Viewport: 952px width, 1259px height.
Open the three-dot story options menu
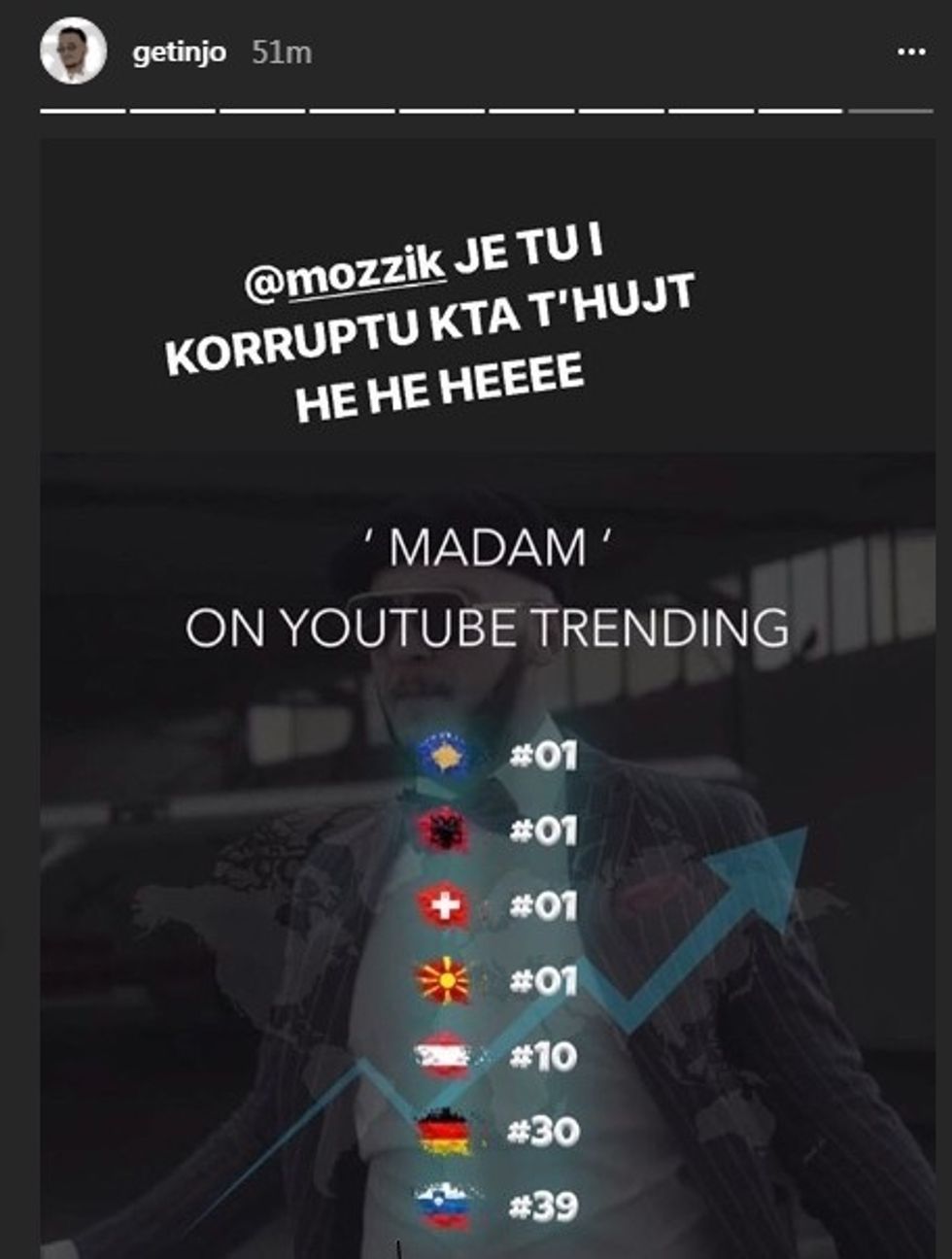coord(910,51)
